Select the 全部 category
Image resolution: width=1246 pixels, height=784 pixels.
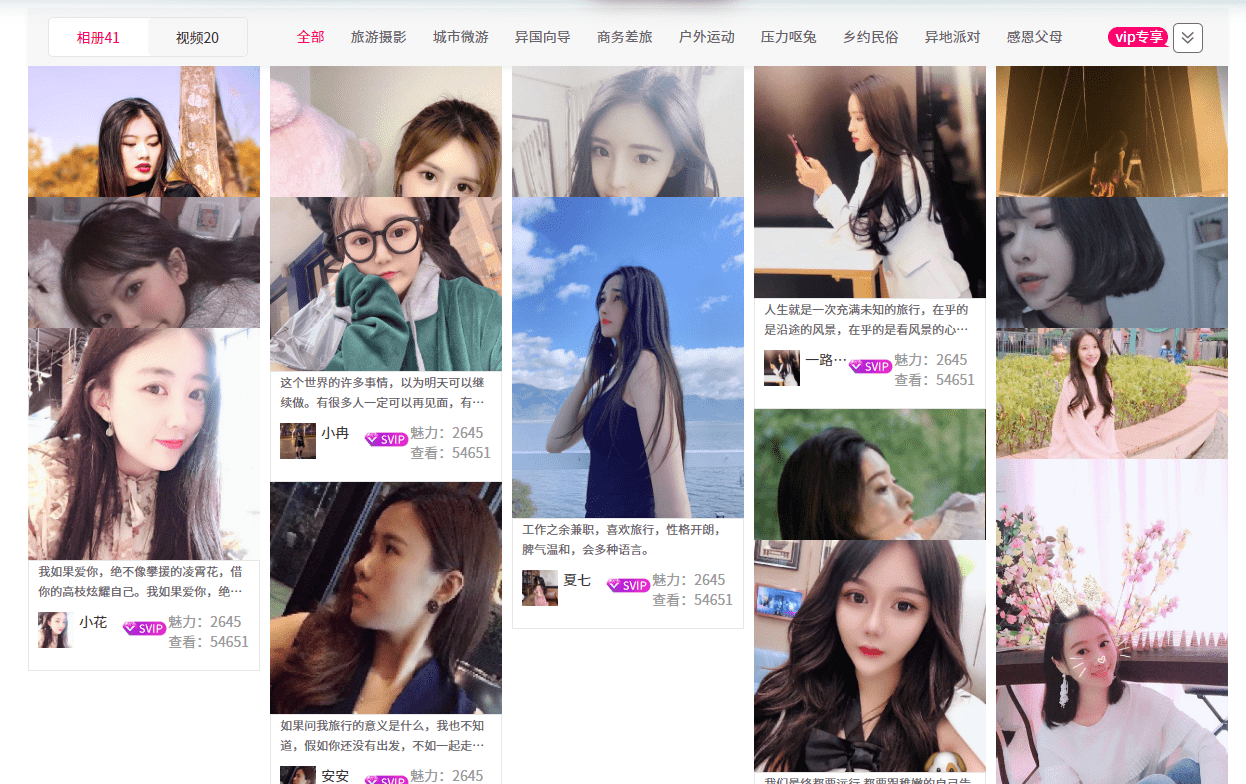pos(310,37)
